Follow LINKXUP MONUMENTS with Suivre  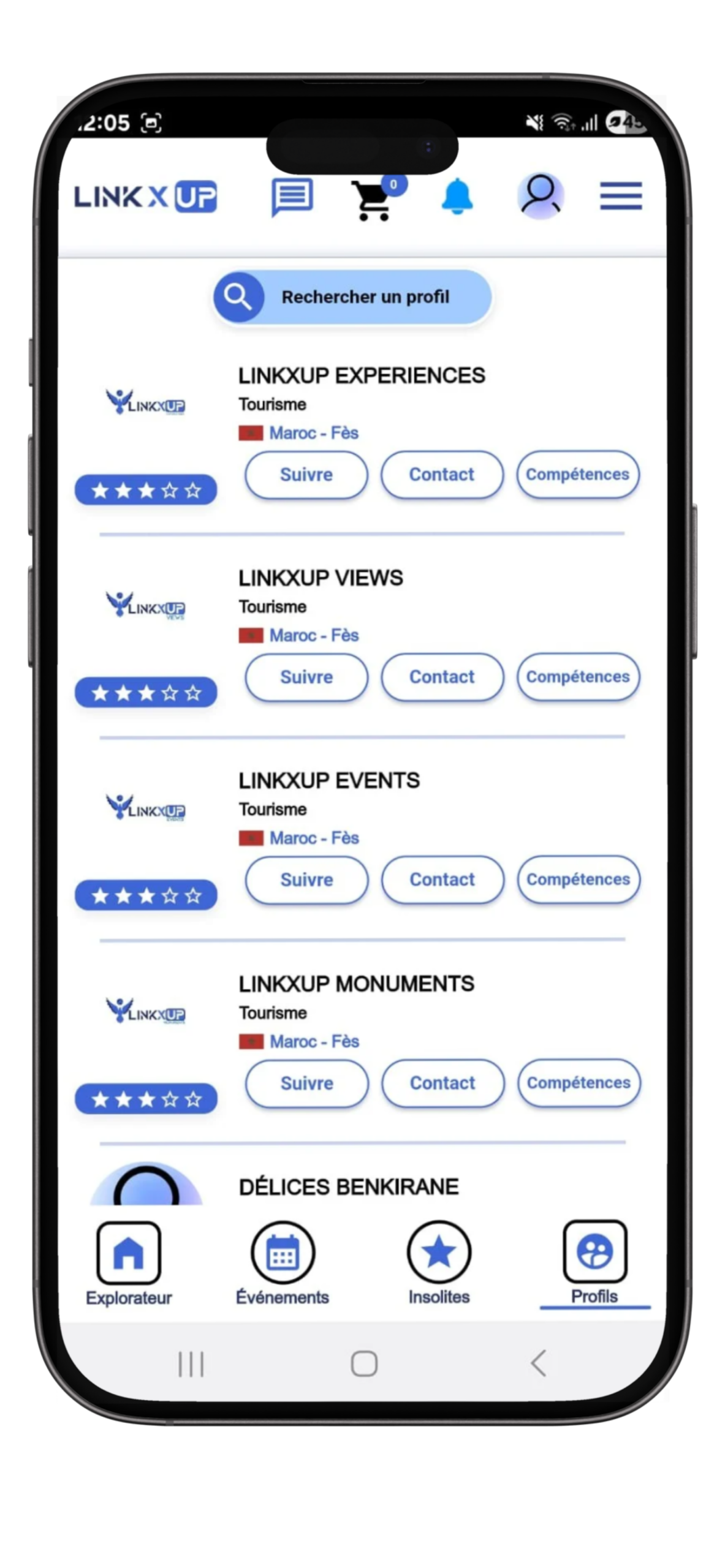pos(307,1083)
